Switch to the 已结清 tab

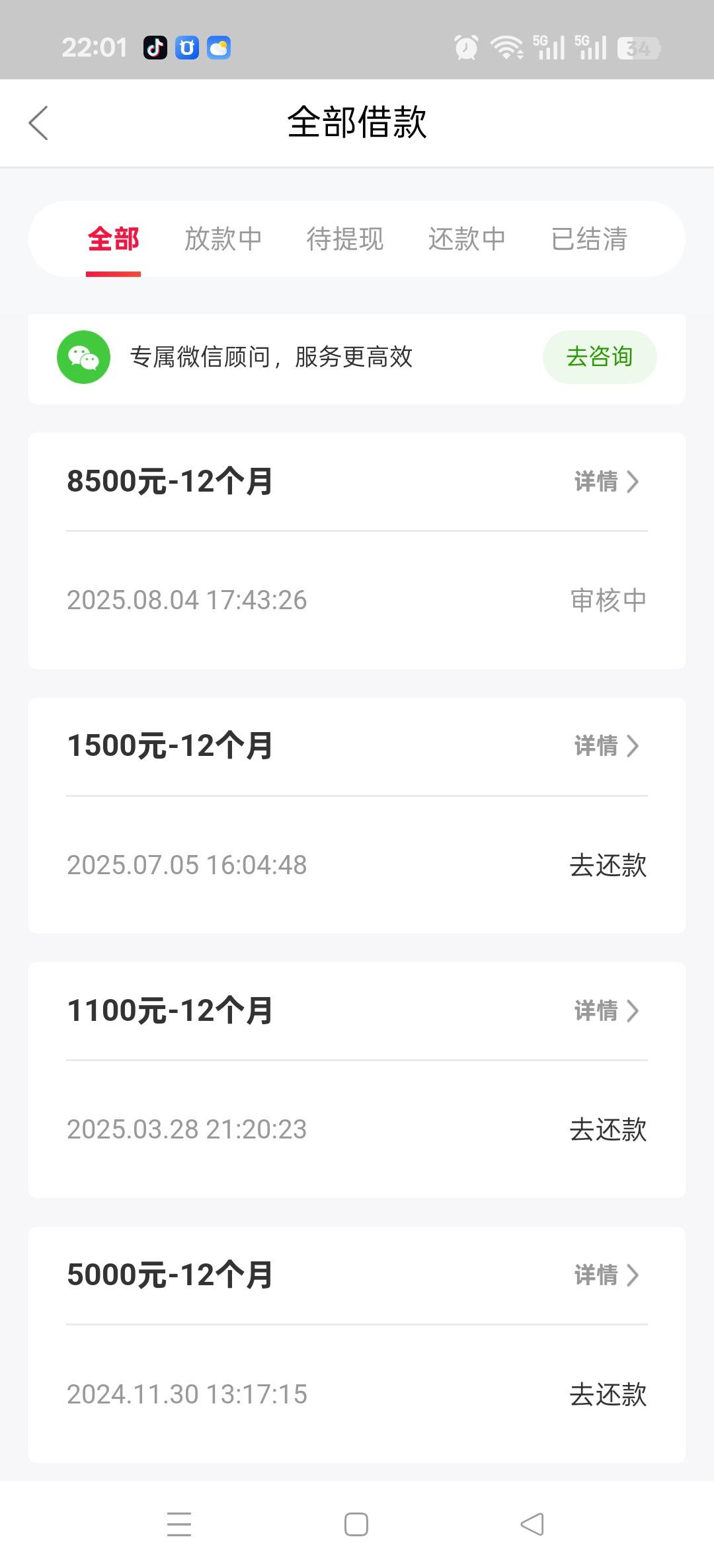[x=589, y=239]
